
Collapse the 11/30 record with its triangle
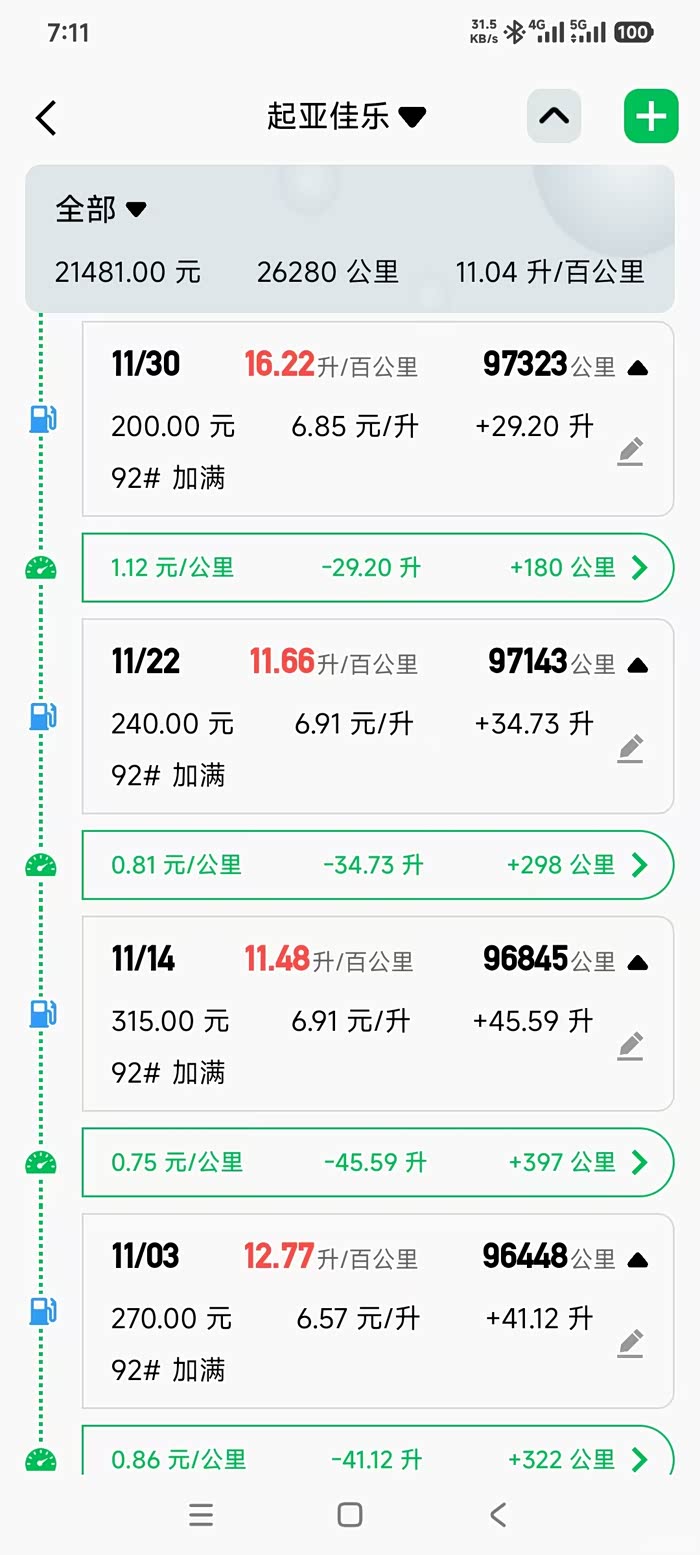pos(638,368)
